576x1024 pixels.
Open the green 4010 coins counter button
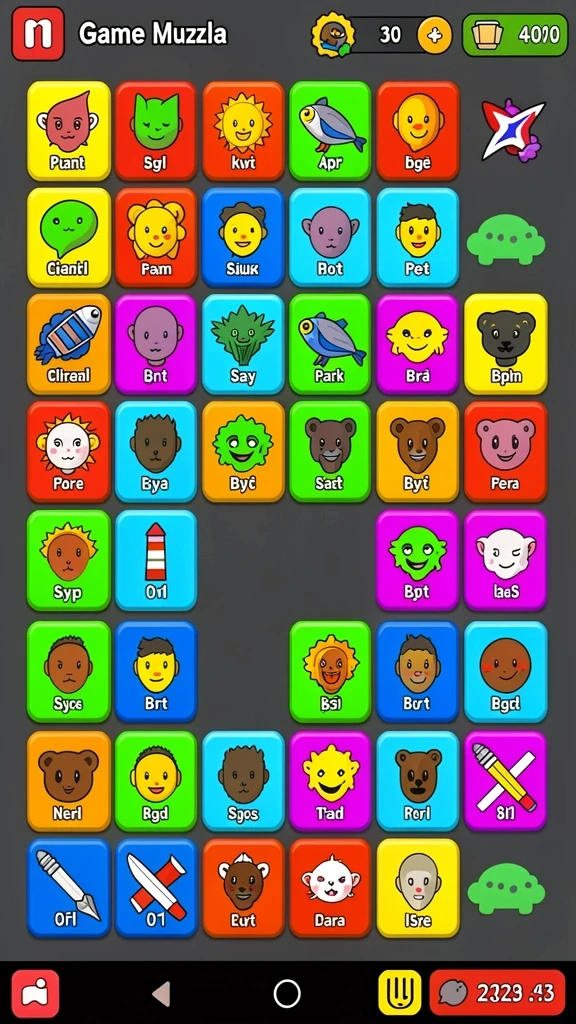(515, 35)
